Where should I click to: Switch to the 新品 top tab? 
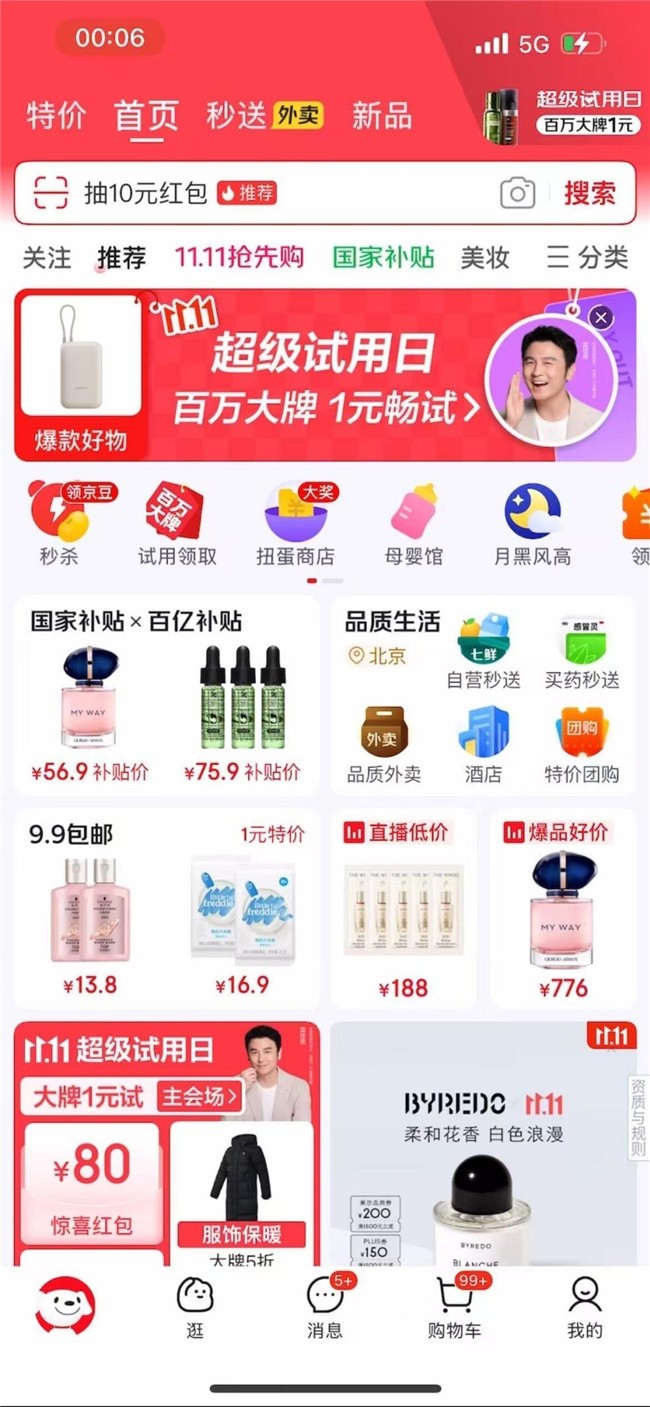click(x=381, y=115)
